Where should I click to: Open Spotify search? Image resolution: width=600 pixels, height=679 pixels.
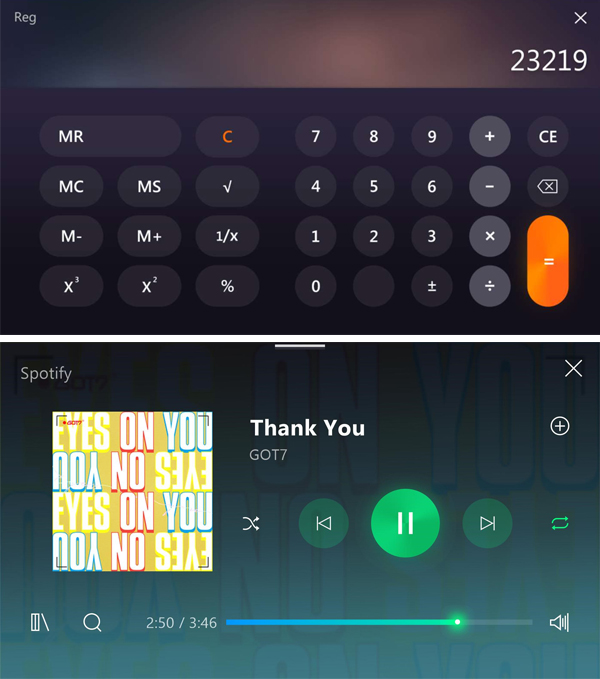point(92,623)
